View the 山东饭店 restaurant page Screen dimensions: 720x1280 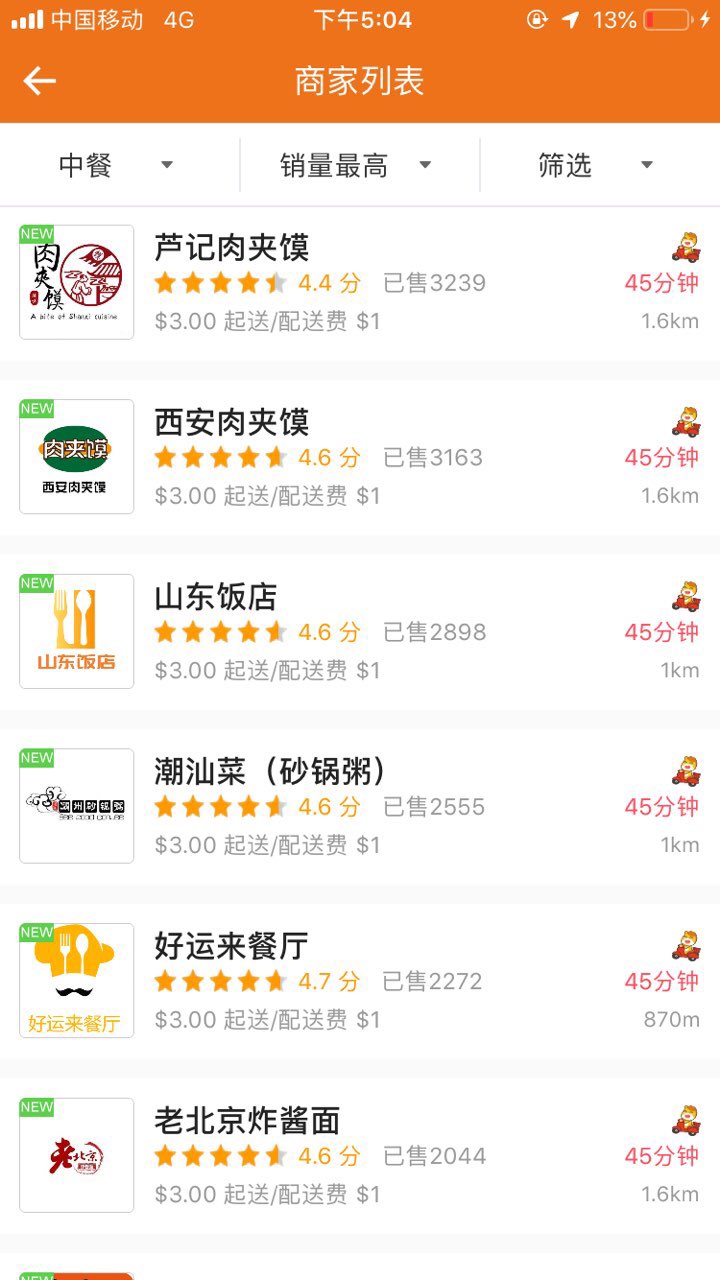360,632
